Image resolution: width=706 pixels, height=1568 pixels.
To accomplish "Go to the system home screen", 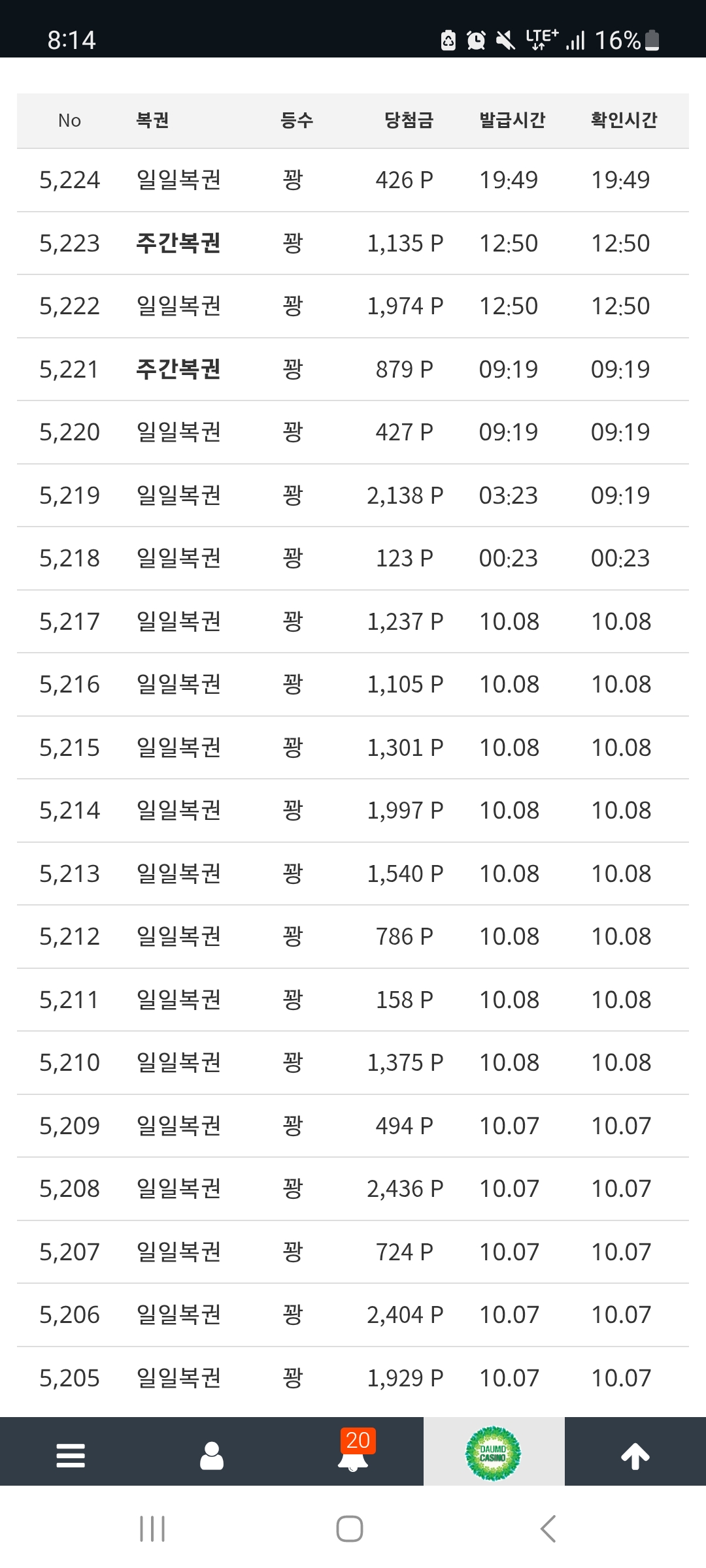I will click(x=350, y=1528).
